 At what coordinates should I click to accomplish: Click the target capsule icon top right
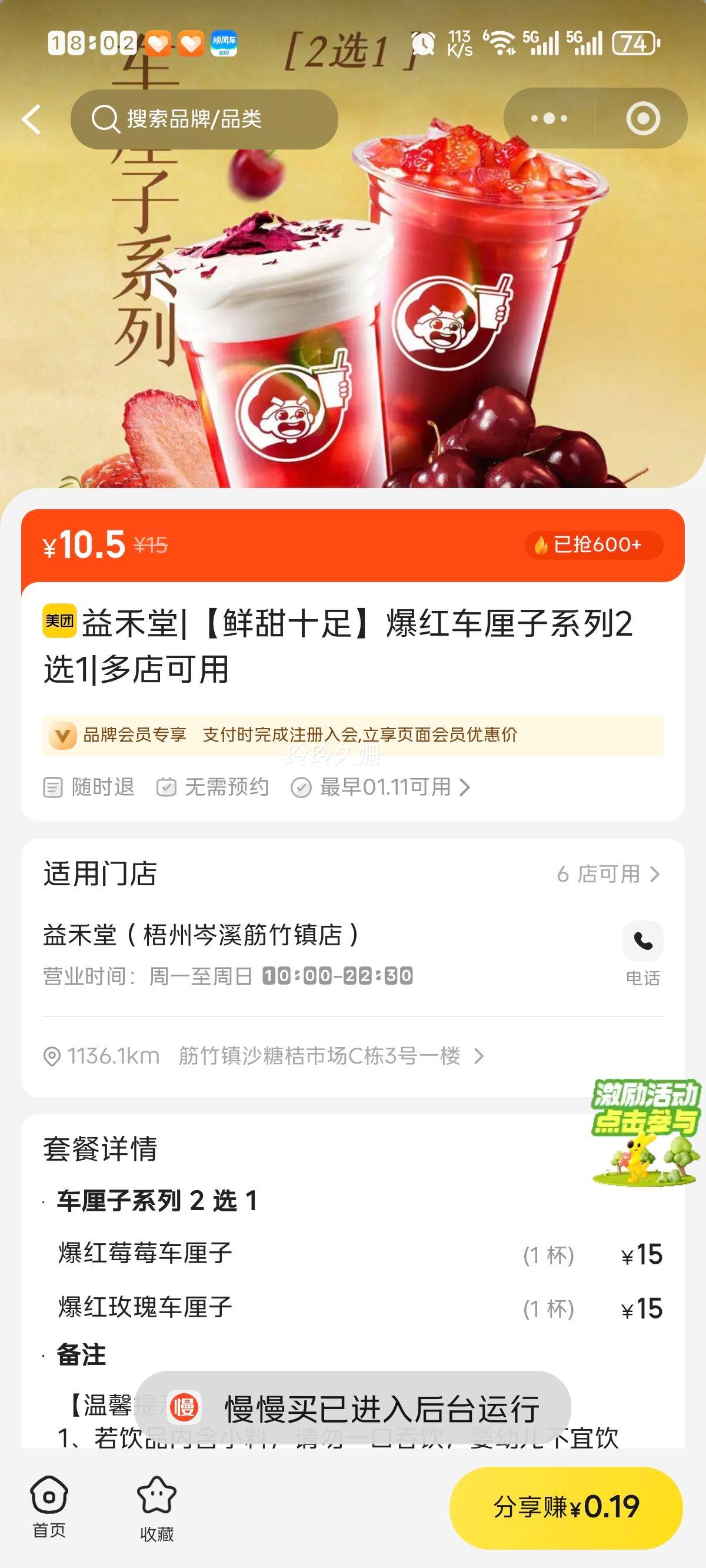pyautogui.click(x=642, y=118)
